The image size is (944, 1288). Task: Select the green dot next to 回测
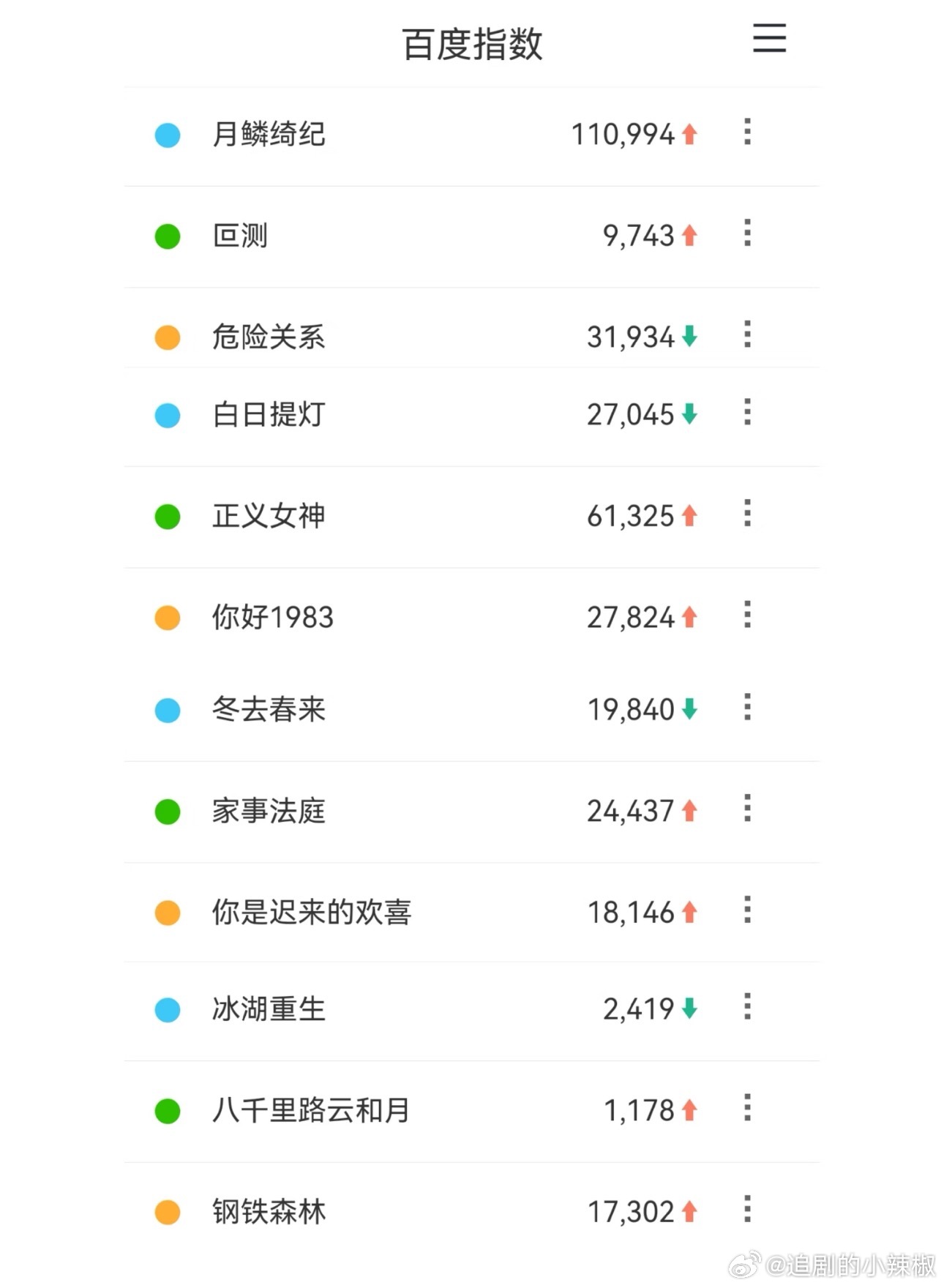point(167,236)
